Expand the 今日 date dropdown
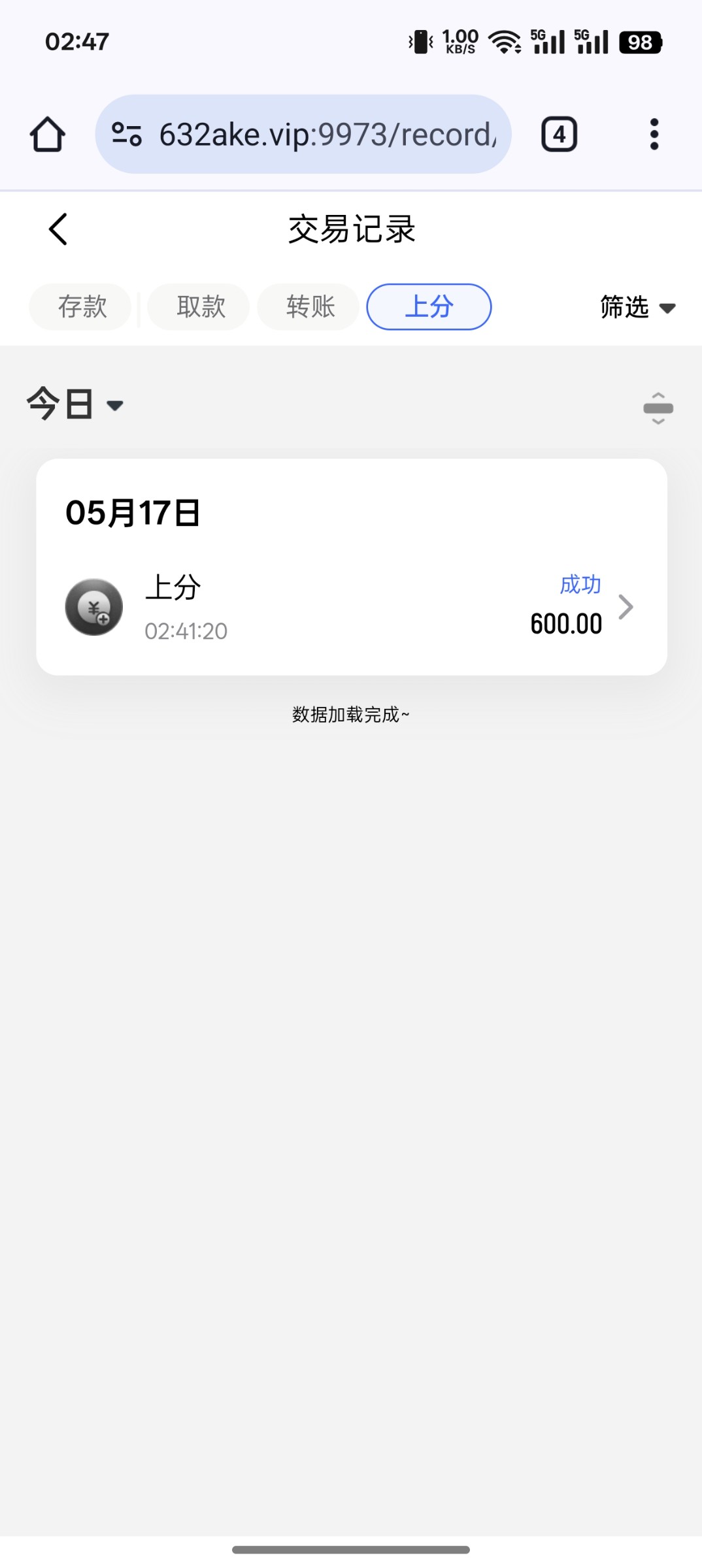This screenshot has height=1568, width=702. [75, 404]
